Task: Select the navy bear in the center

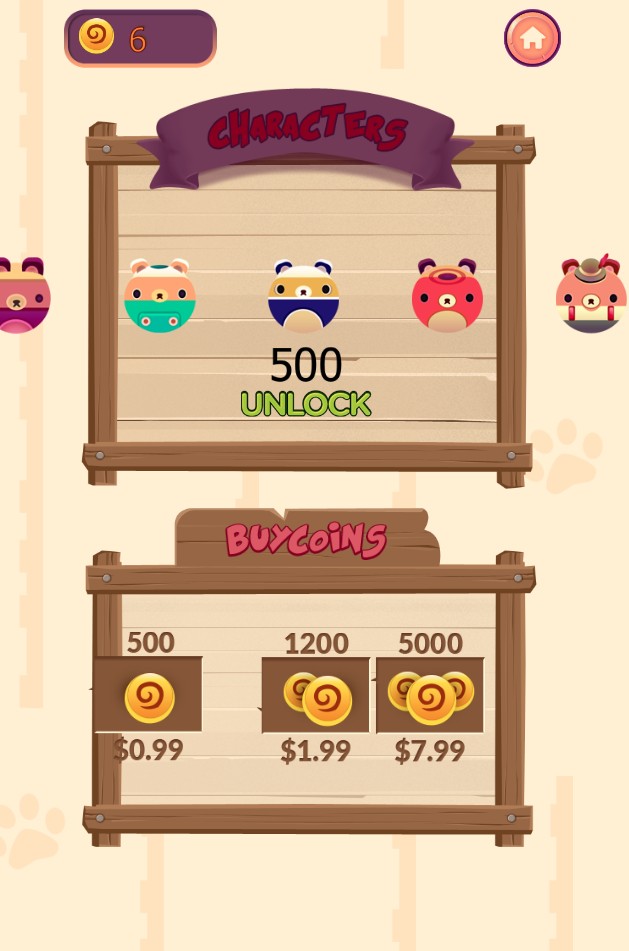Action: pyautogui.click(x=304, y=296)
